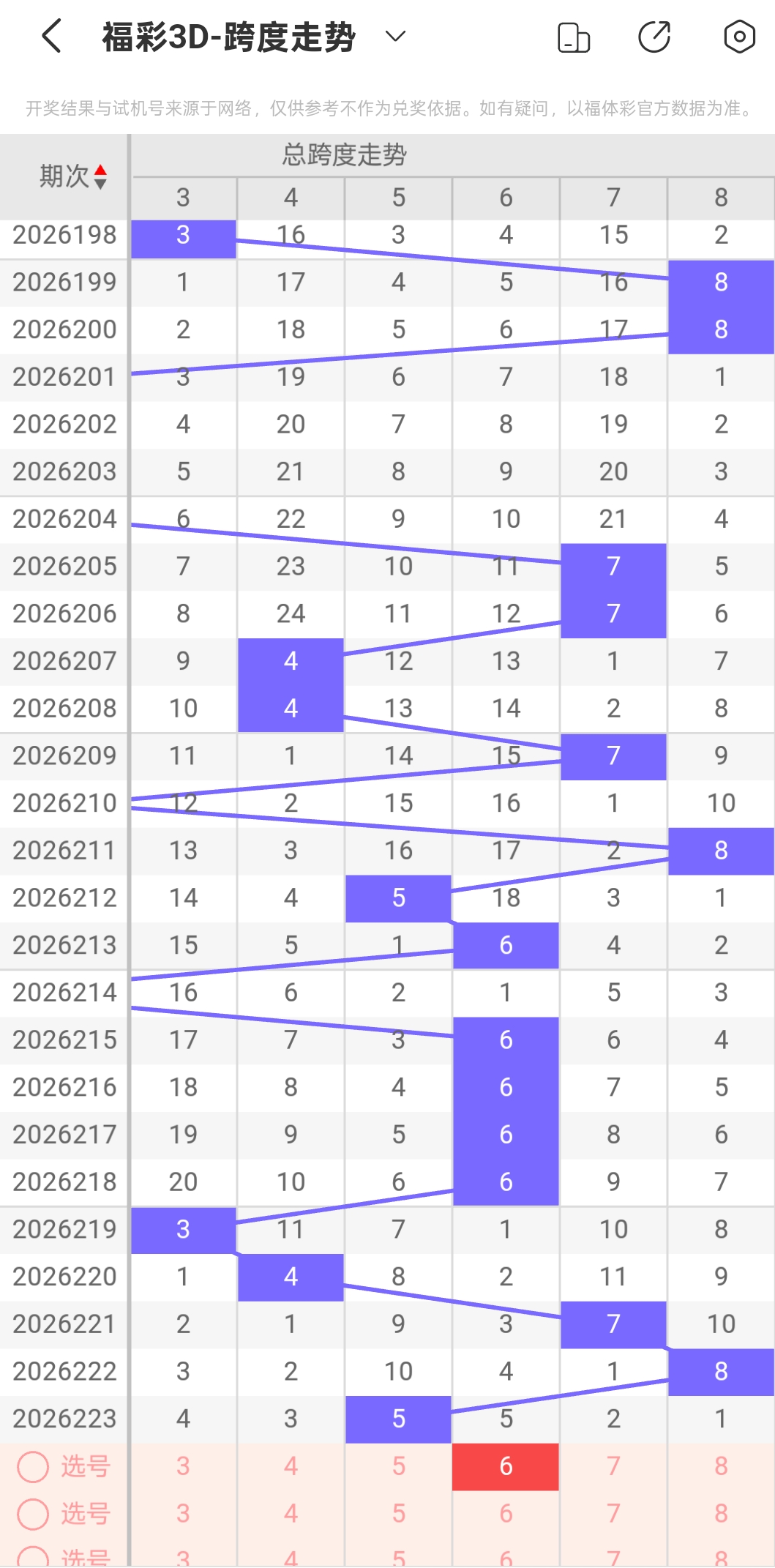775x1568 pixels.
Task: Pick number 7 in second 选号 row
Action: pos(613,1513)
